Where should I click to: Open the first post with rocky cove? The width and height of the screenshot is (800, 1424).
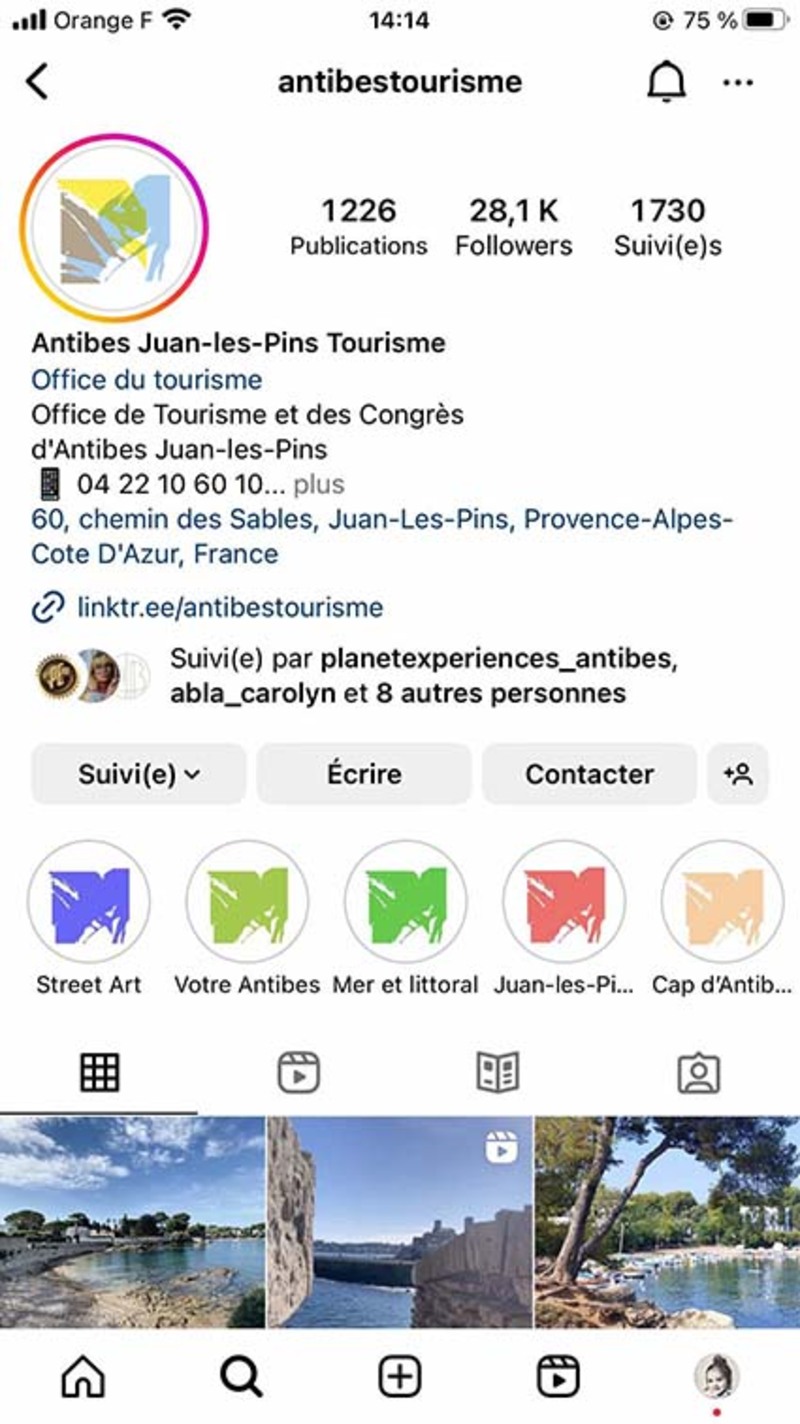(132, 1222)
